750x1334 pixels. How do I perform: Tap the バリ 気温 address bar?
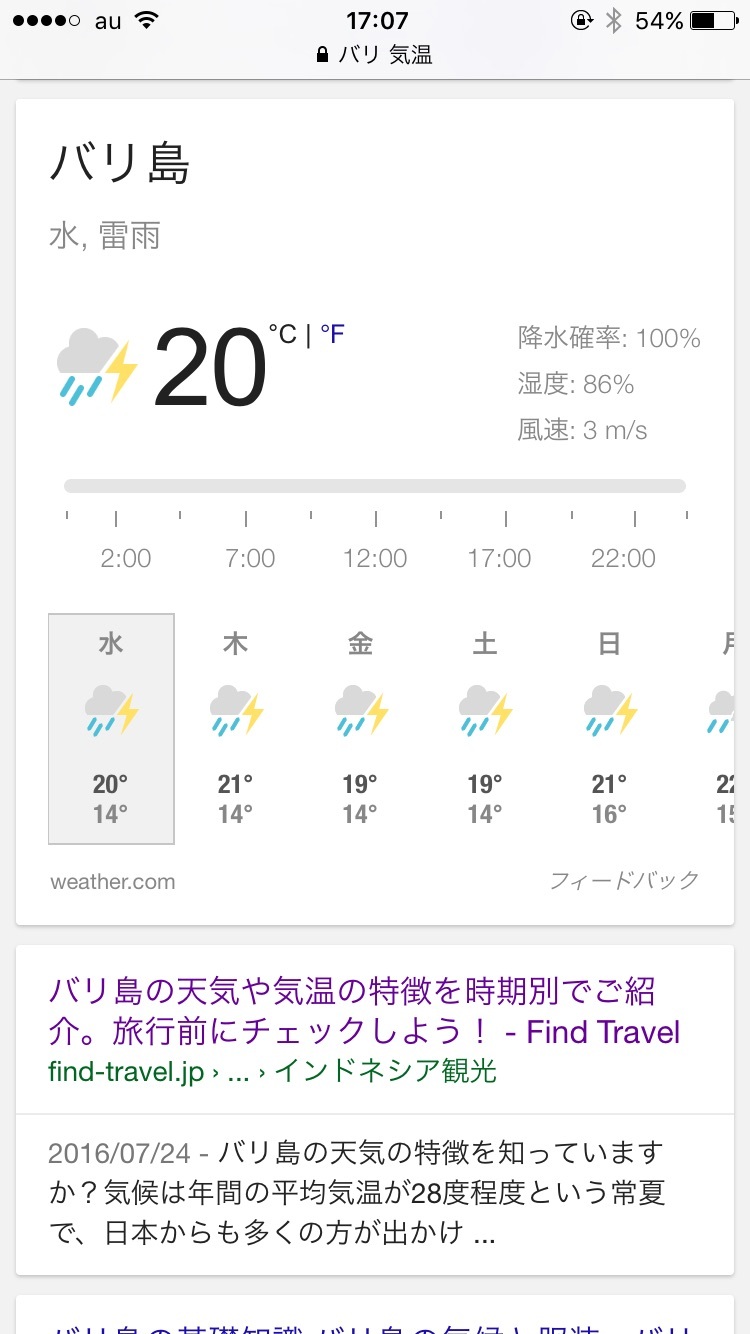pos(375,56)
